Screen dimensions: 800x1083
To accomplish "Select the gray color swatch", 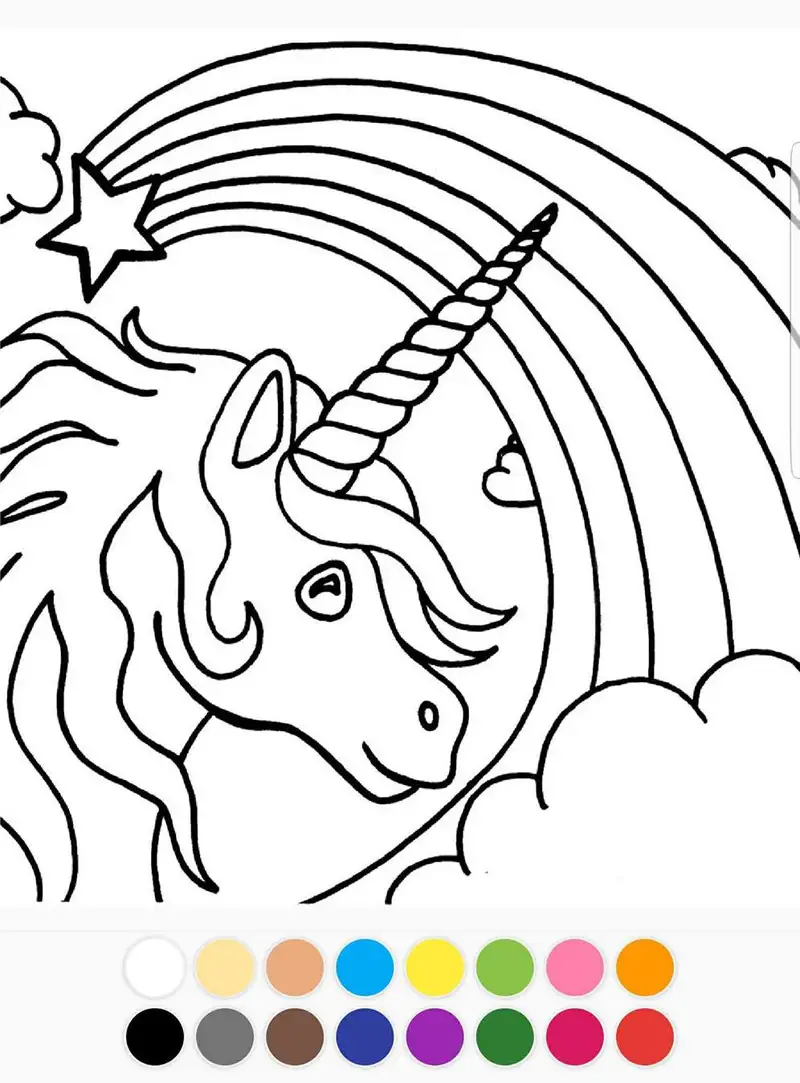I will tap(225, 1037).
